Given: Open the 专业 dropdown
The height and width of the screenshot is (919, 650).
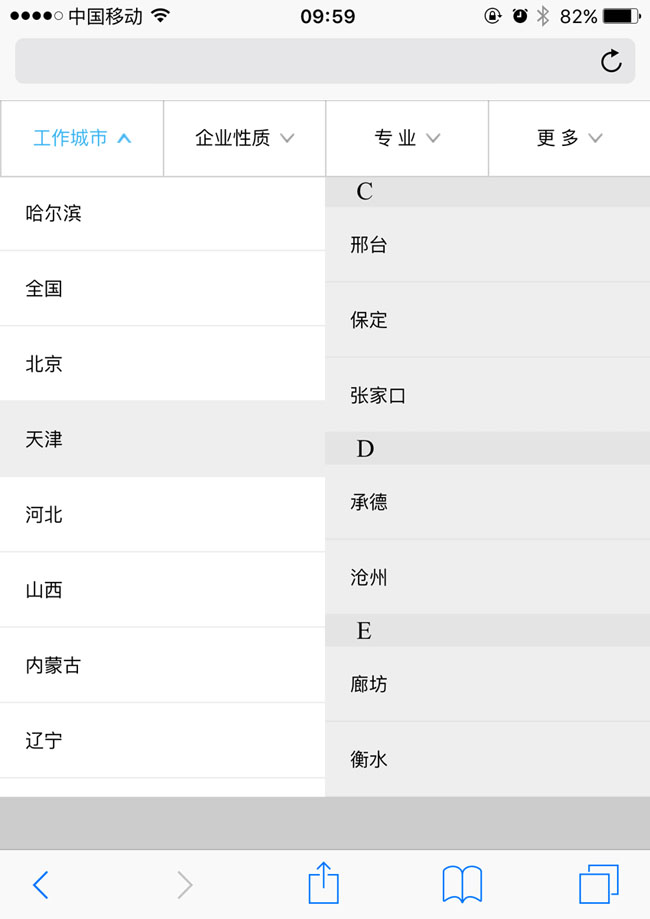Looking at the screenshot, I should (407, 138).
